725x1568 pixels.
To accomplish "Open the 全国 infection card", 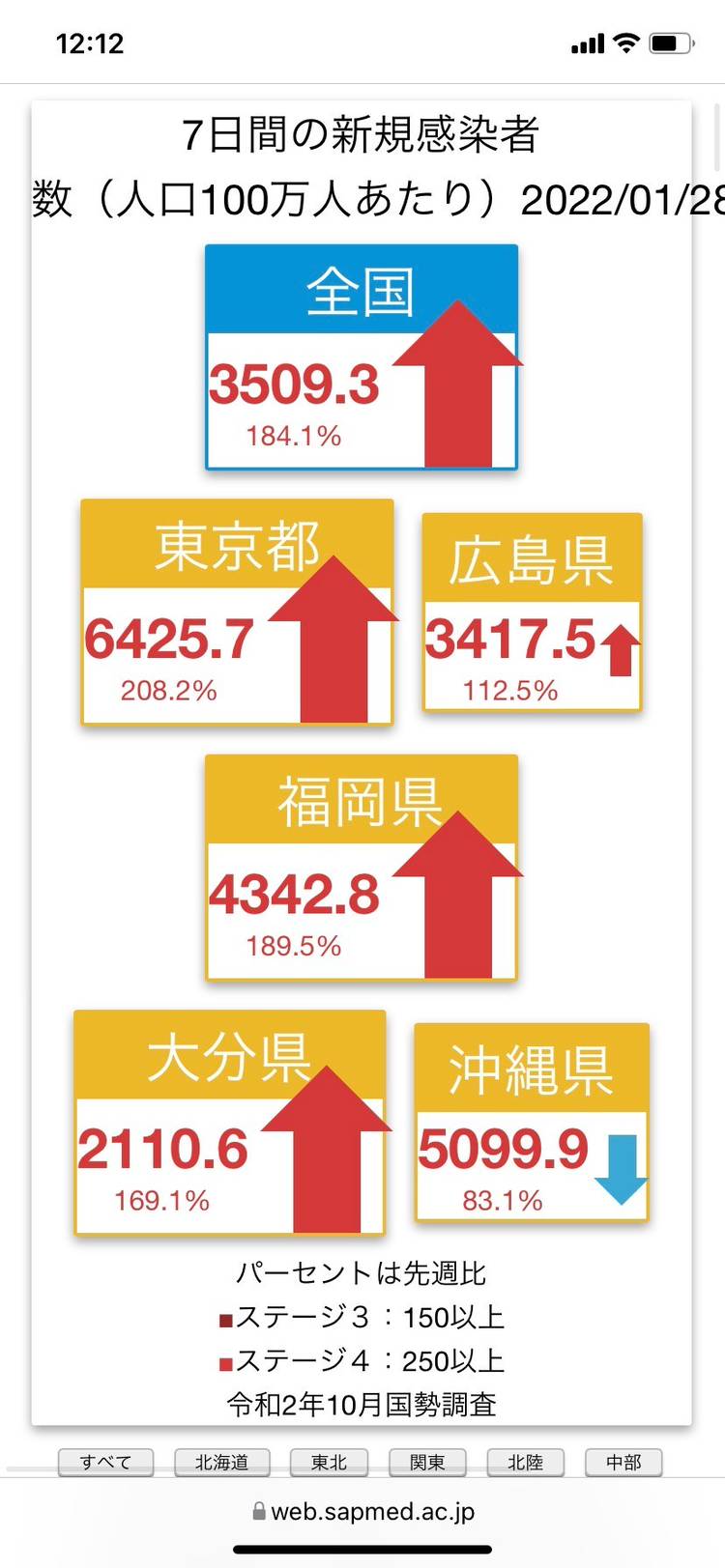I will coord(361,357).
